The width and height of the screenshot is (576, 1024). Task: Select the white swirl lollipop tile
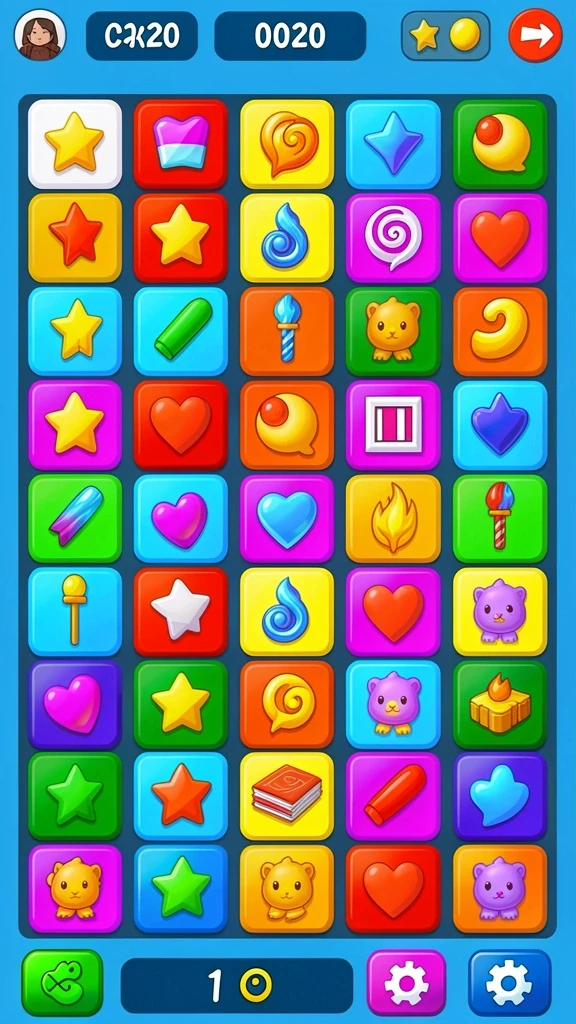tap(393, 238)
